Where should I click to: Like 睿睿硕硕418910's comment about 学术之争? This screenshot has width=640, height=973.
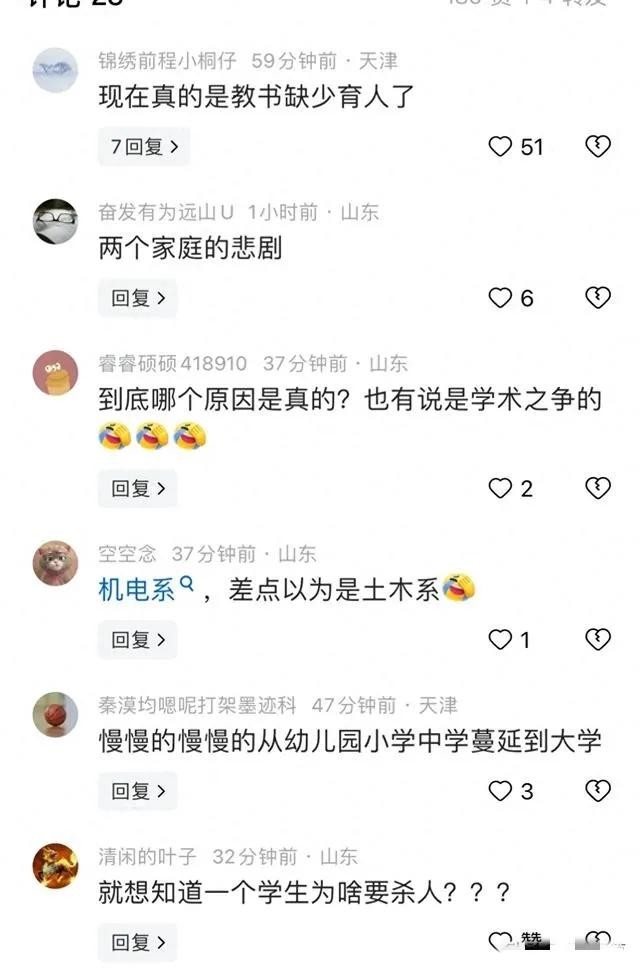coord(500,488)
